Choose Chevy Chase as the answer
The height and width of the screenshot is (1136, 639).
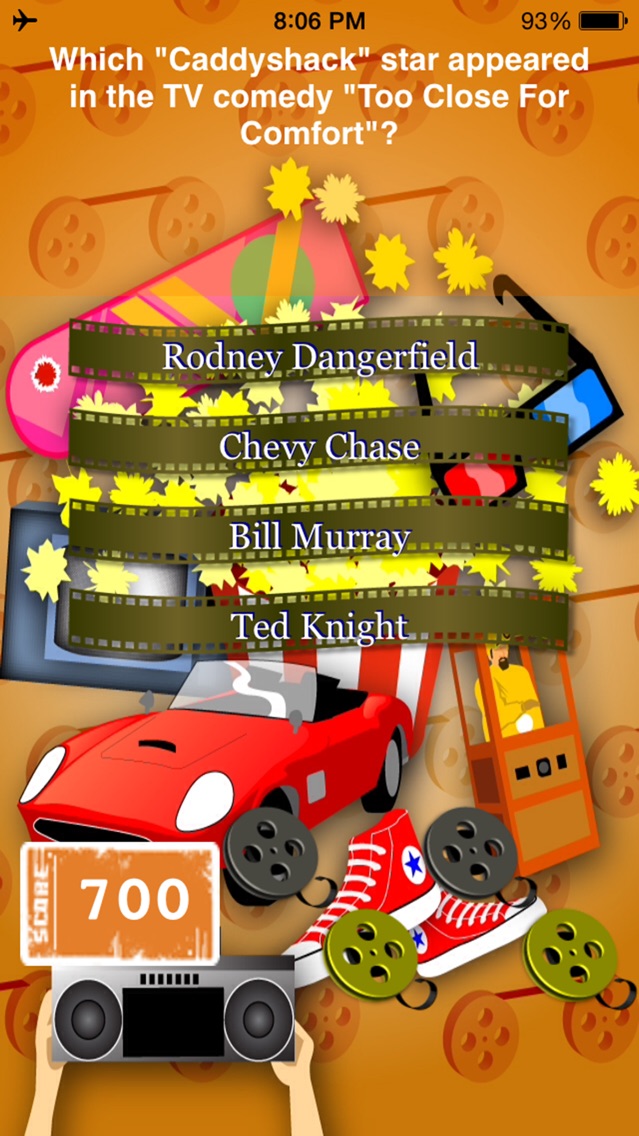(x=319, y=445)
